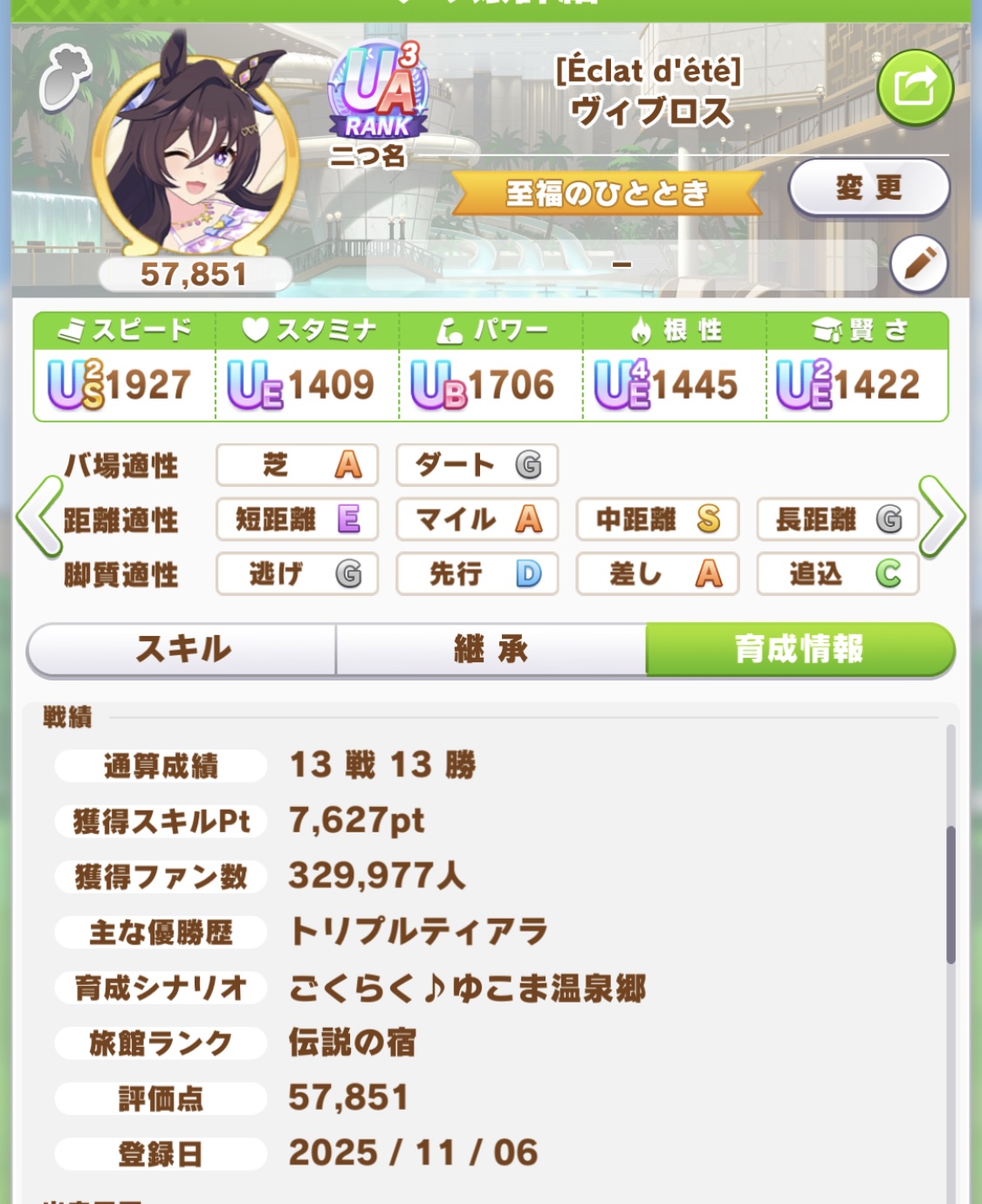
Task: Switch to the 継承 tab
Action: tap(491, 649)
